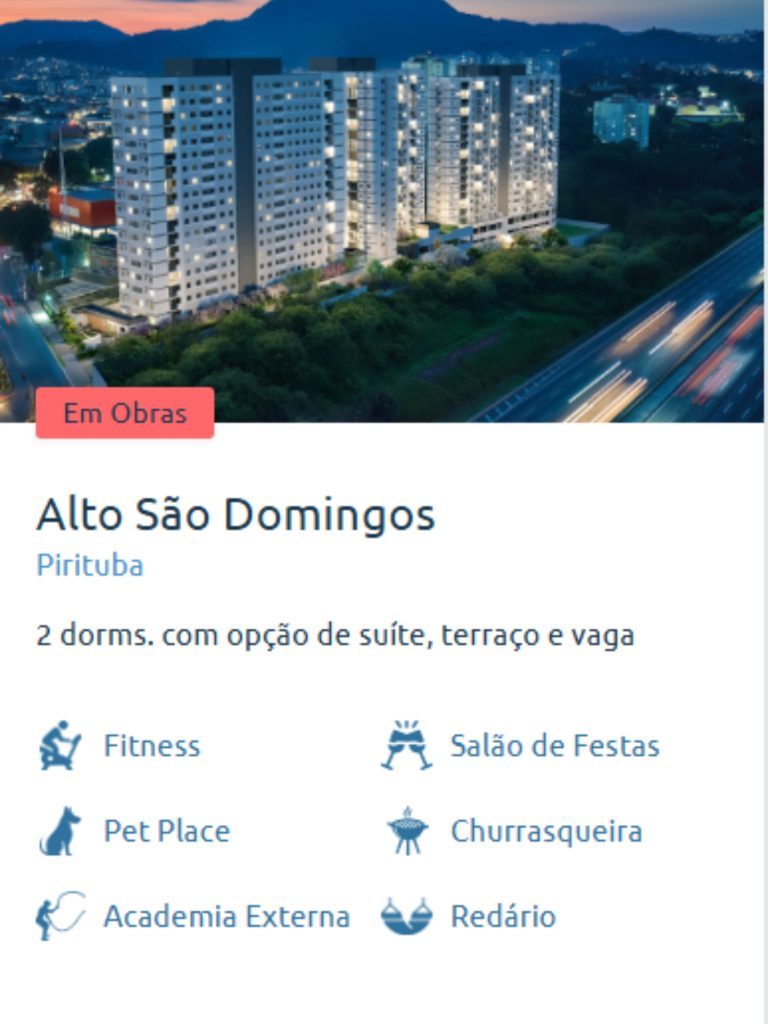Click the Churrasqueira grill icon
The image size is (768, 1024).
point(405,830)
